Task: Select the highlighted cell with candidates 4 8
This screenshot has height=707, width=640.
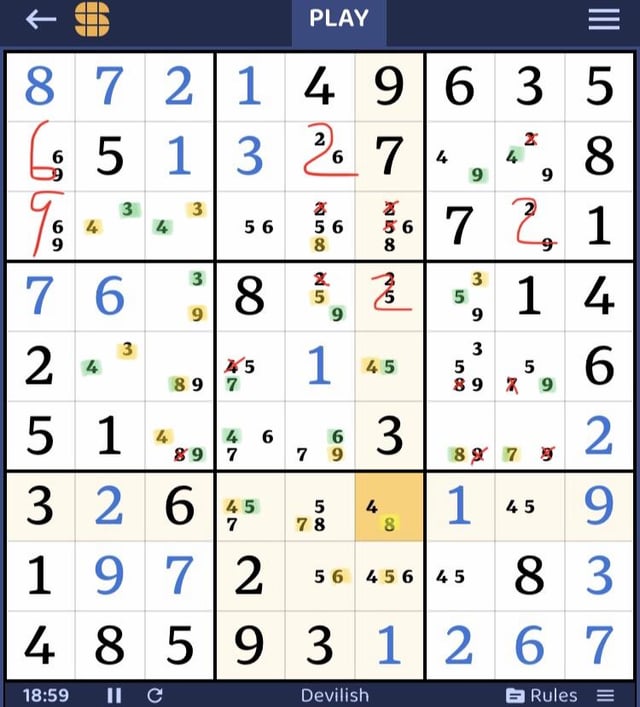Action: pos(389,507)
